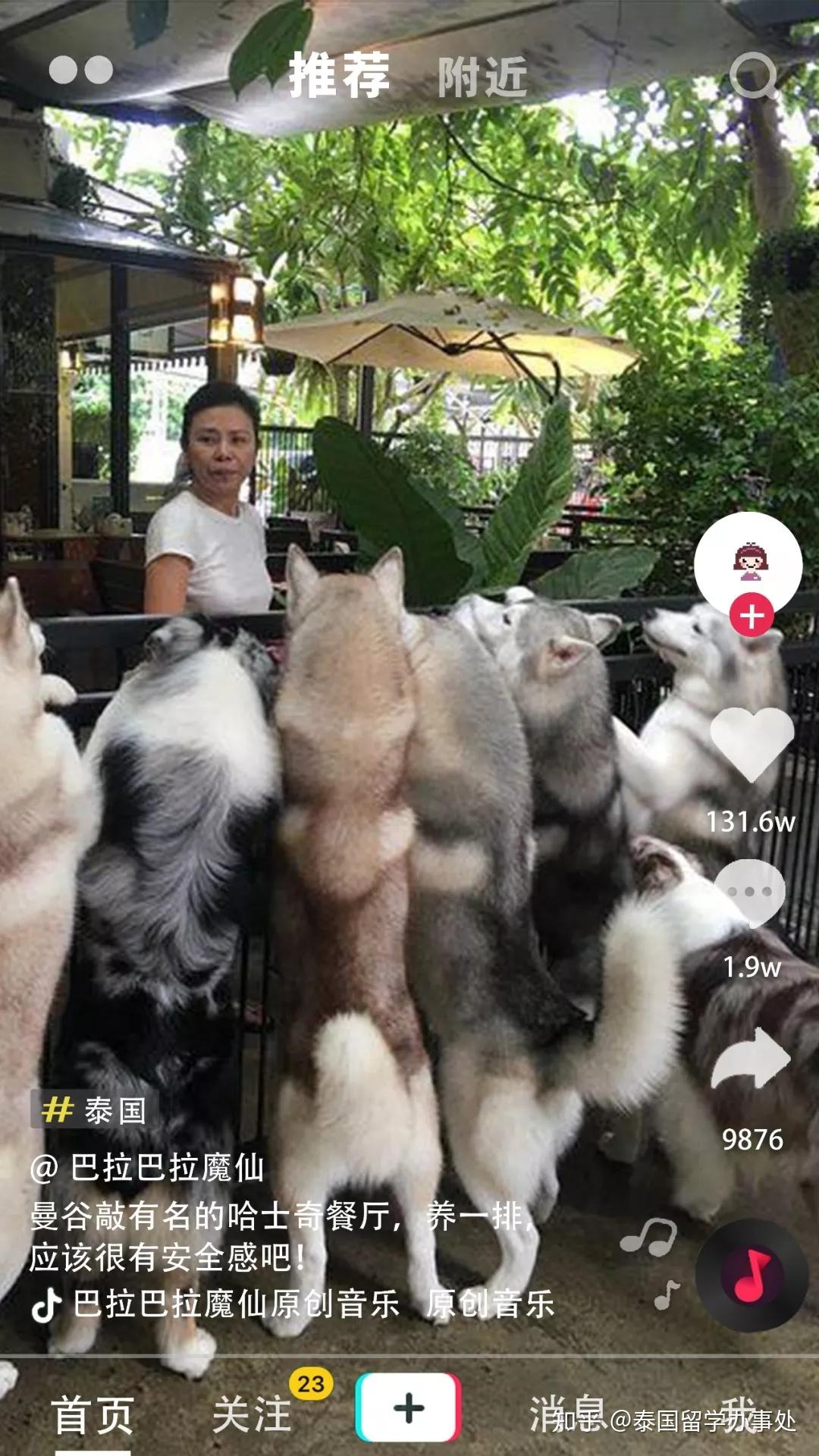The height and width of the screenshot is (1456, 819).
Task: Like the video with the heart icon
Action: (x=751, y=745)
